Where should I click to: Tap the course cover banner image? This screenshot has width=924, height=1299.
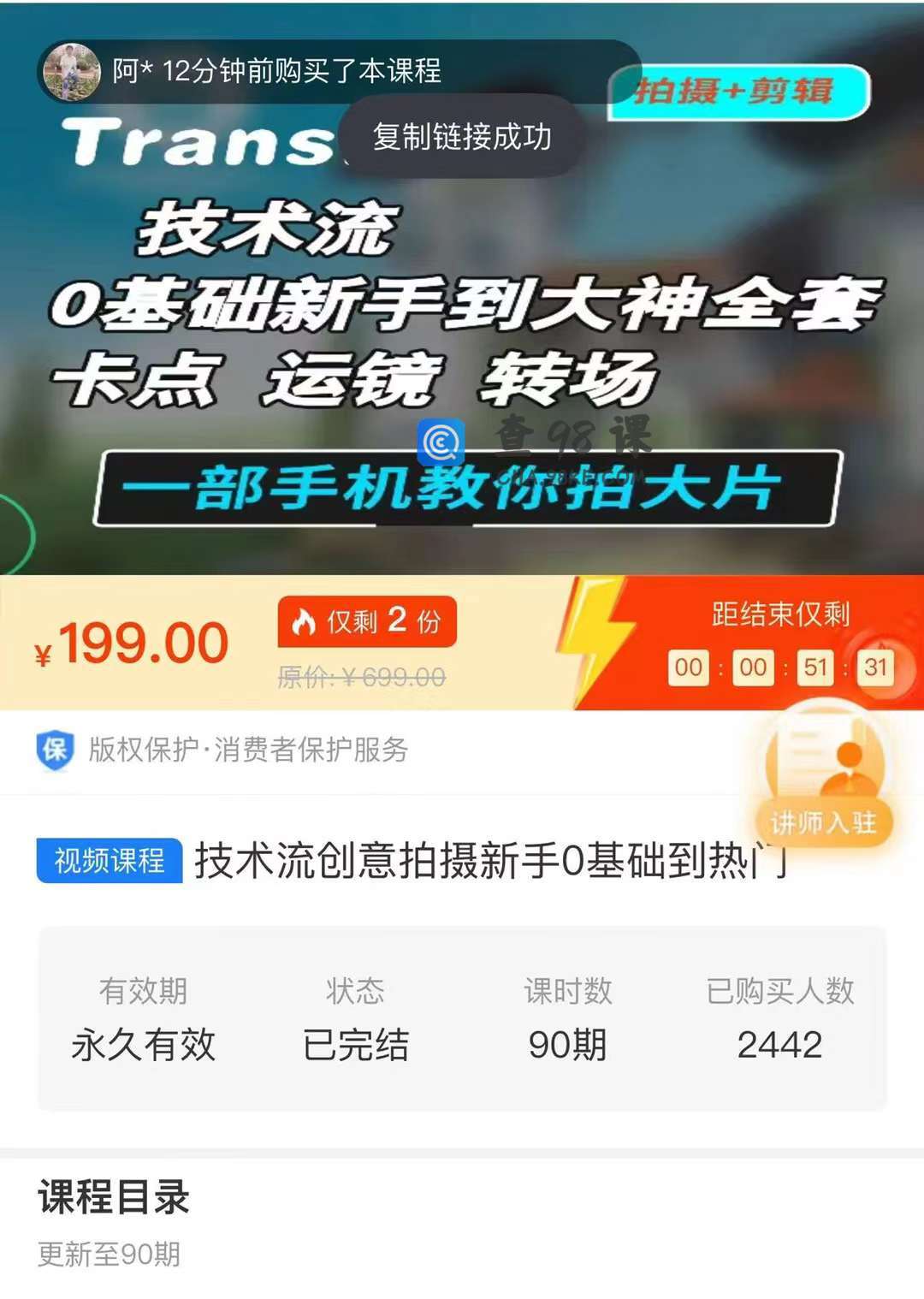(462, 342)
